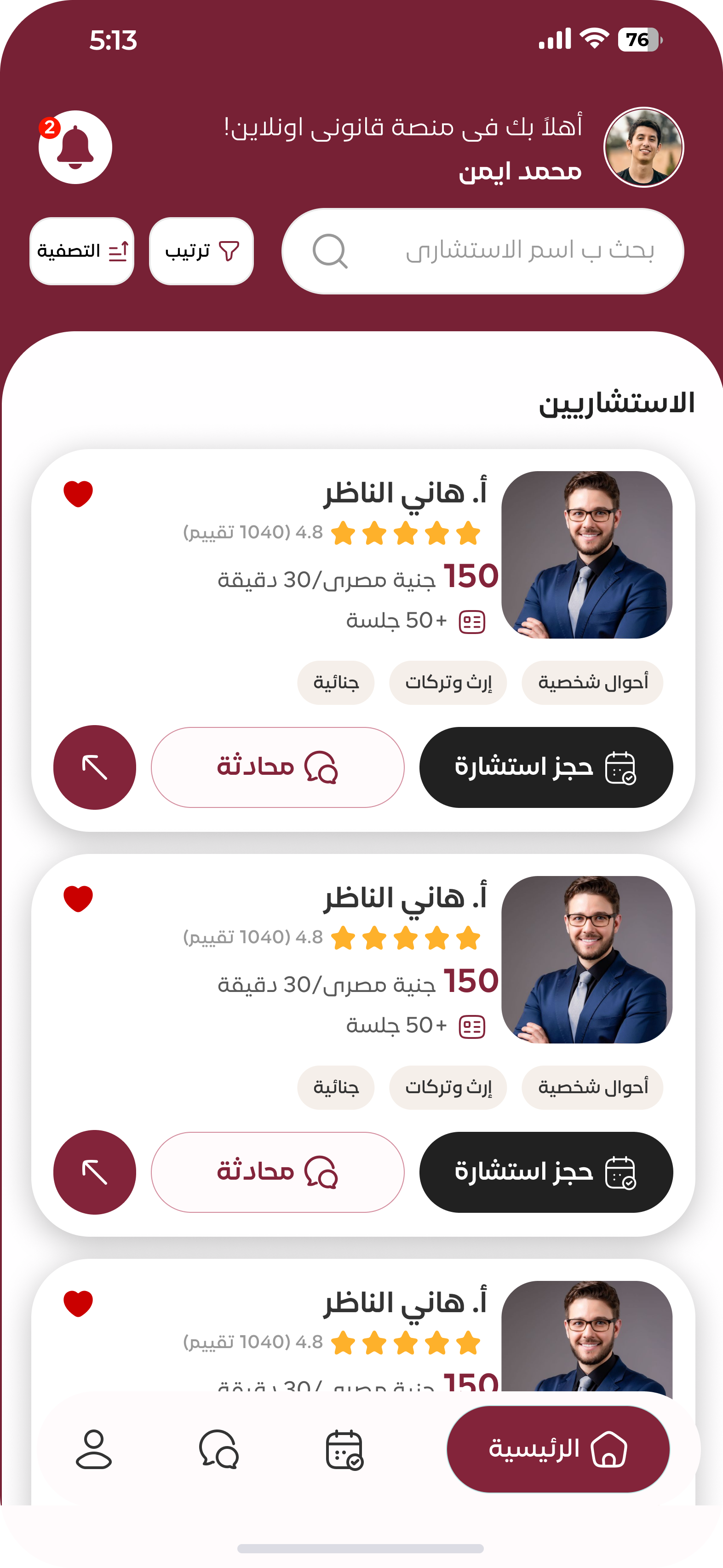
Task: Tap محادثة on the second consultant card
Action: point(277,1172)
